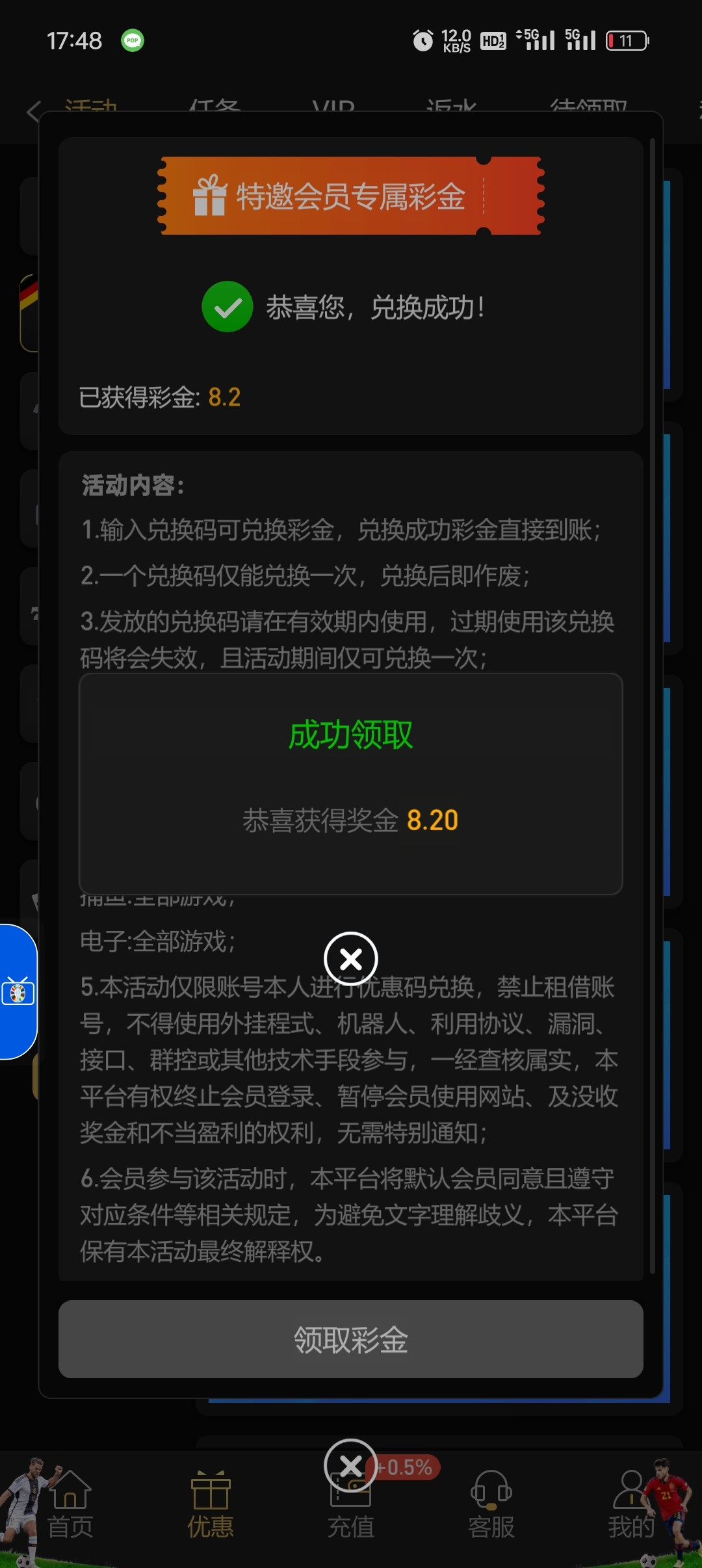Viewport: 702px width, 1568px height.
Task: Switch to the 我的 tab
Action: pos(630,1506)
